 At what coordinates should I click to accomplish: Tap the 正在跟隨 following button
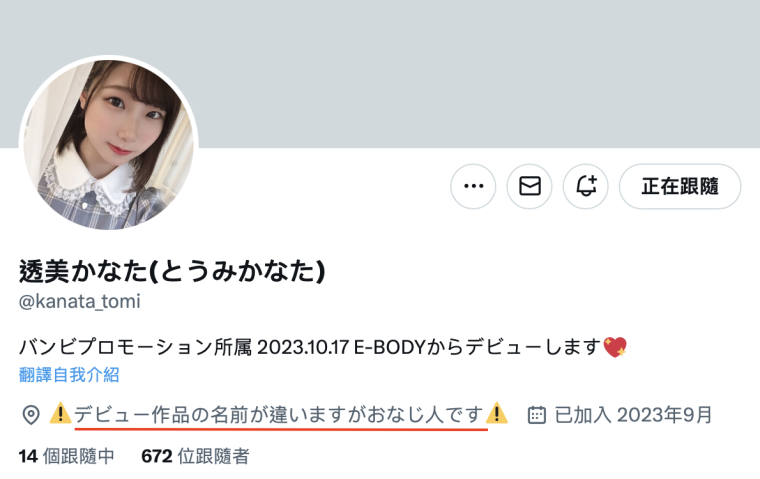coord(680,186)
